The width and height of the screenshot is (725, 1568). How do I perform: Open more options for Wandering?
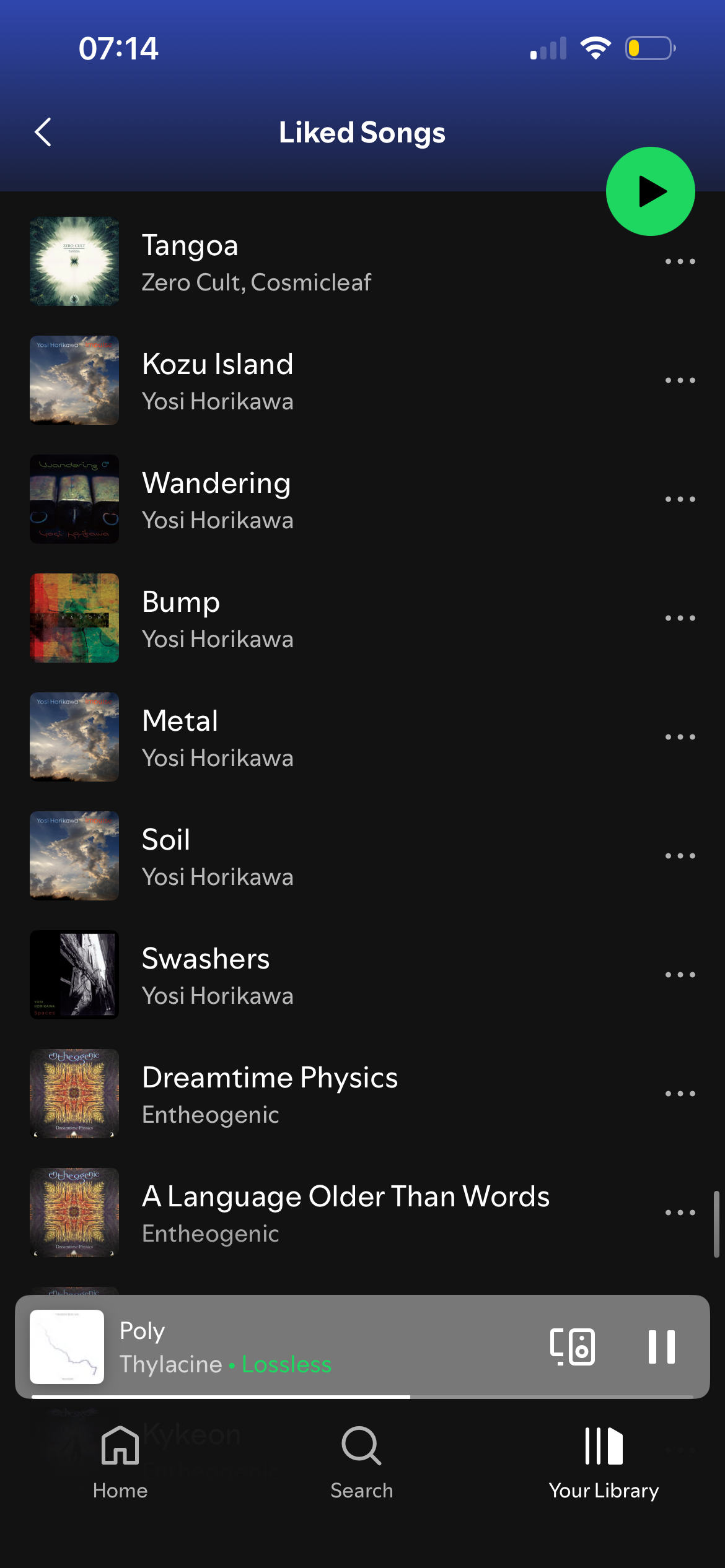point(680,499)
